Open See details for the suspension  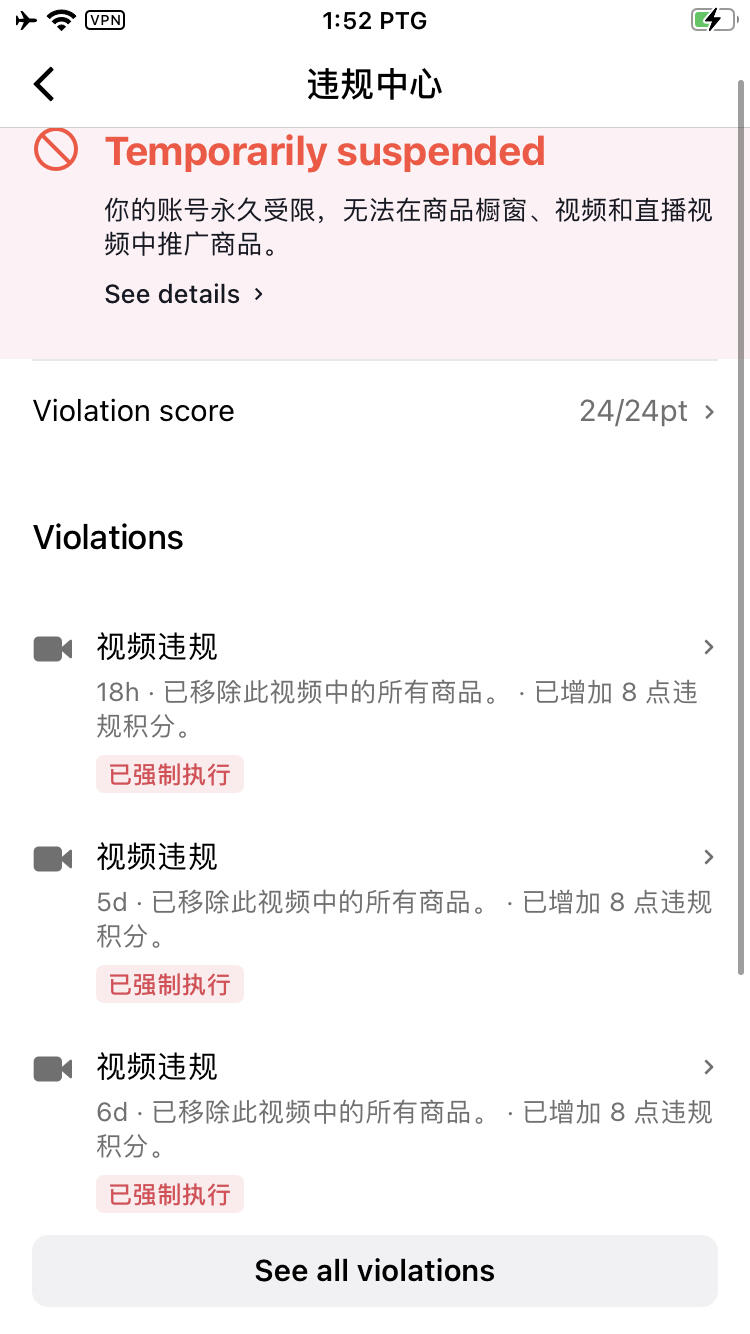tap(184, 294)
